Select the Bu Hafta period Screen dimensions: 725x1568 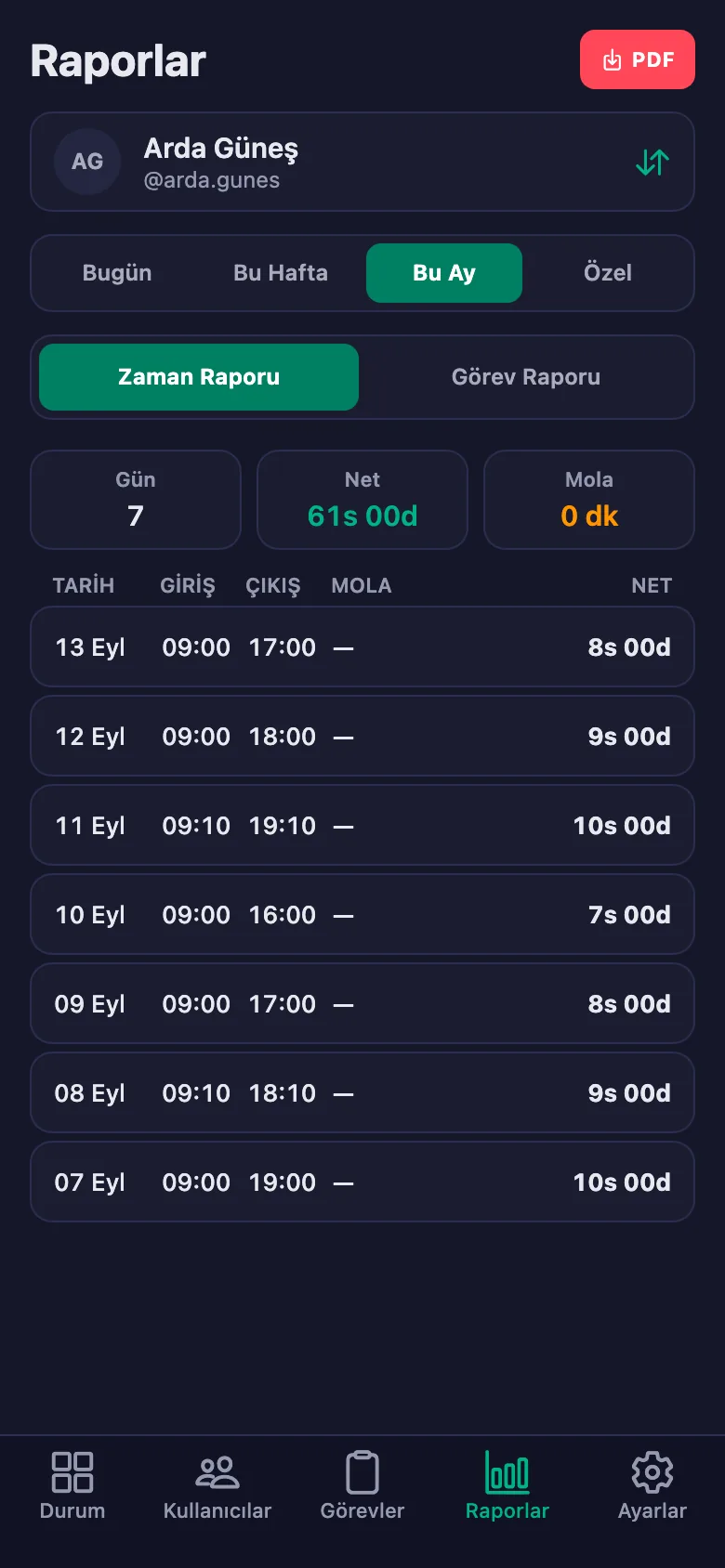(x=281, y=273)
